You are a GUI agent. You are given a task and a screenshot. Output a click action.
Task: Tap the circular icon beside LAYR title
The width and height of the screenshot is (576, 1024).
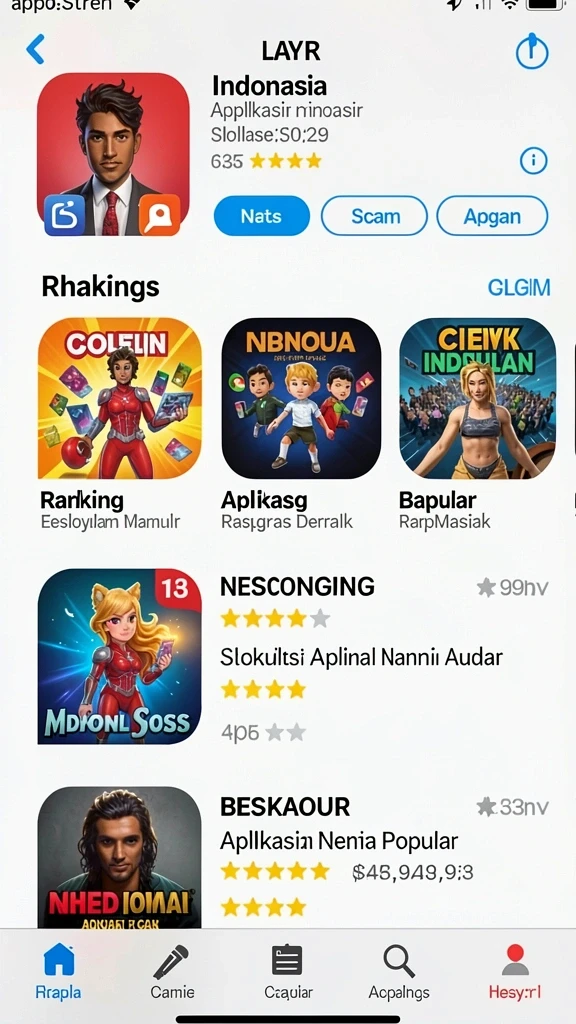pyautogui.click(x=532, y=51)
